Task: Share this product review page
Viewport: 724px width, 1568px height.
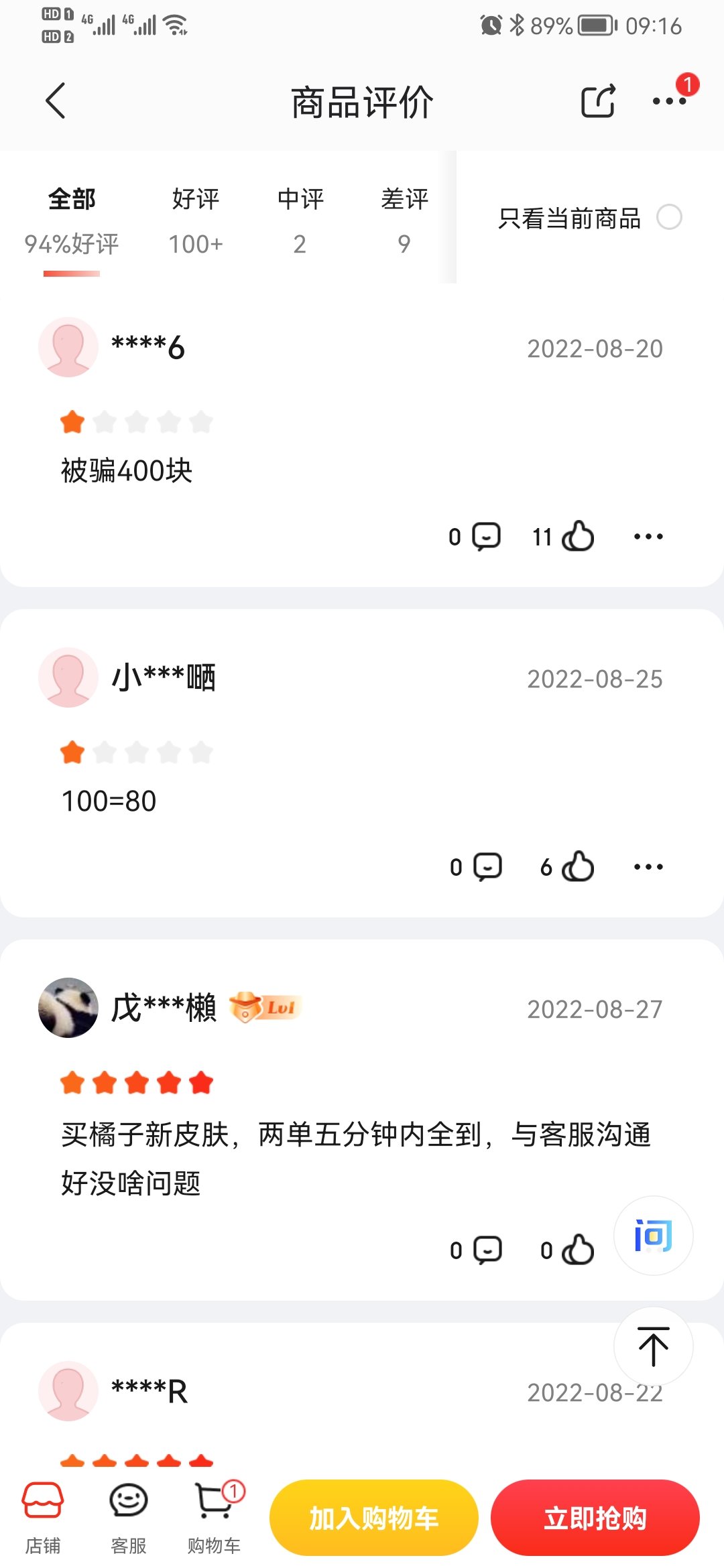Action: (x=597, y=102)
